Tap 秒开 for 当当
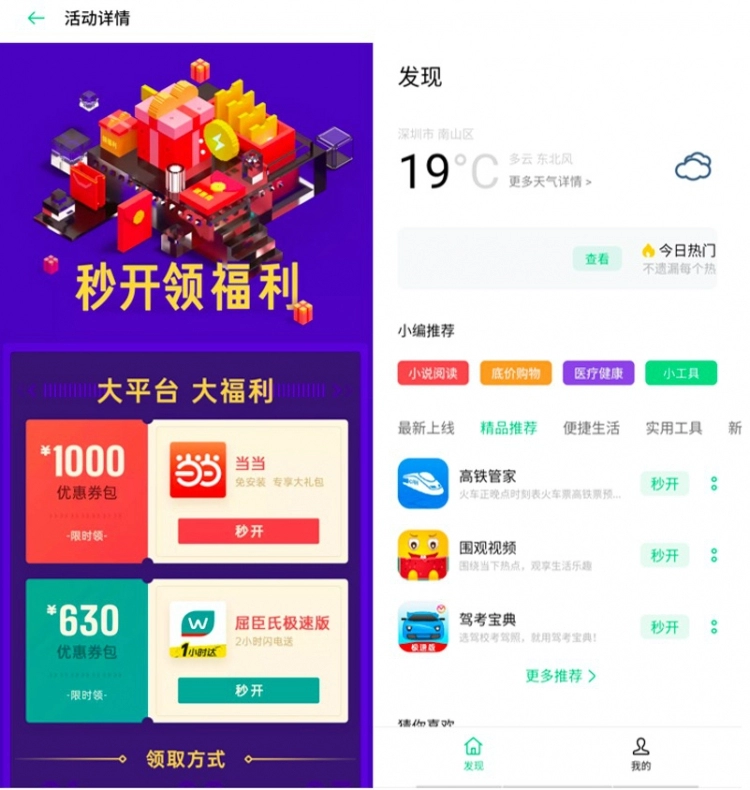This screenshot has height=790, width=750. point(248,531)
